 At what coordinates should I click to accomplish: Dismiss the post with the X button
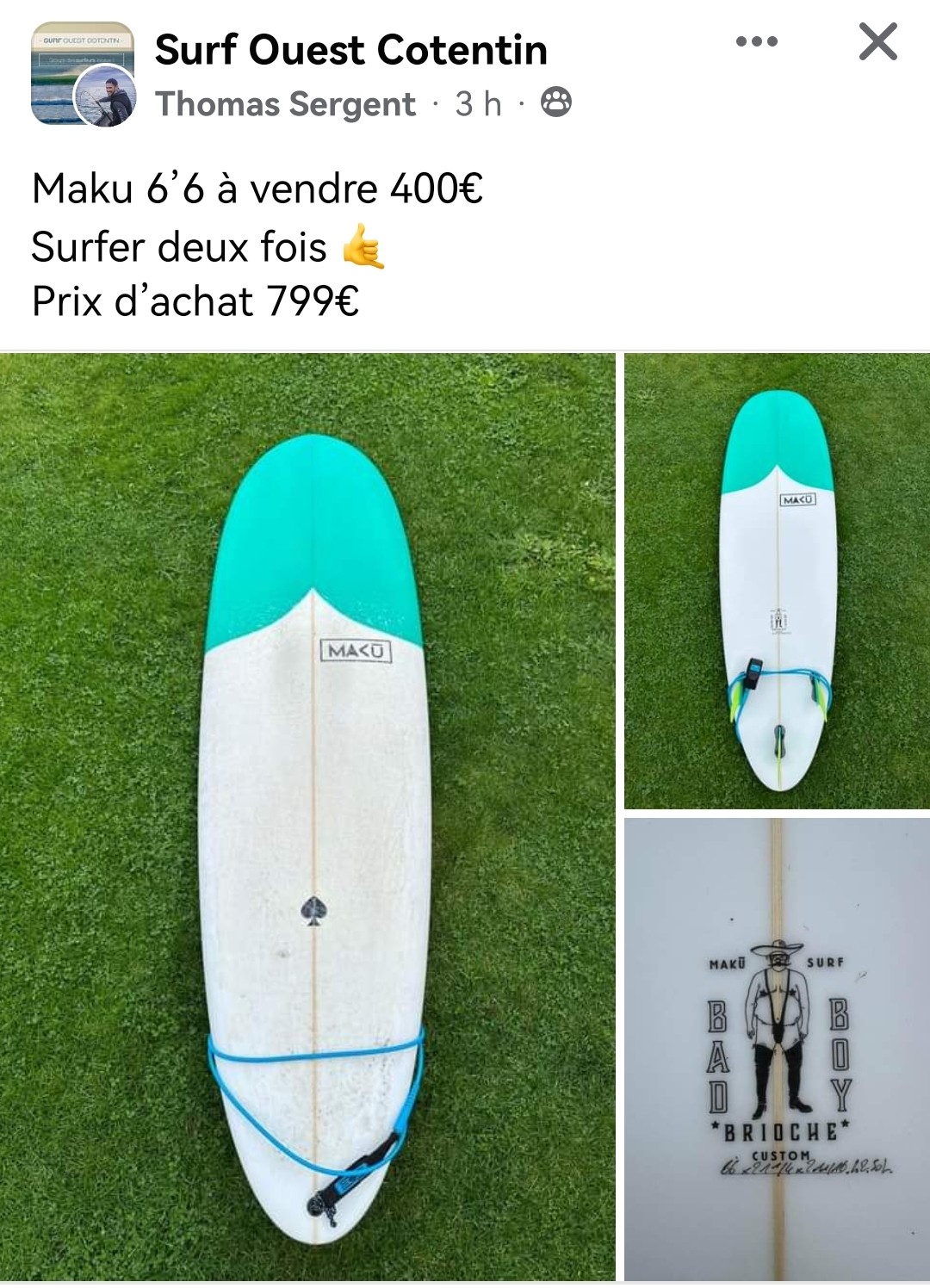click(877, 41)
